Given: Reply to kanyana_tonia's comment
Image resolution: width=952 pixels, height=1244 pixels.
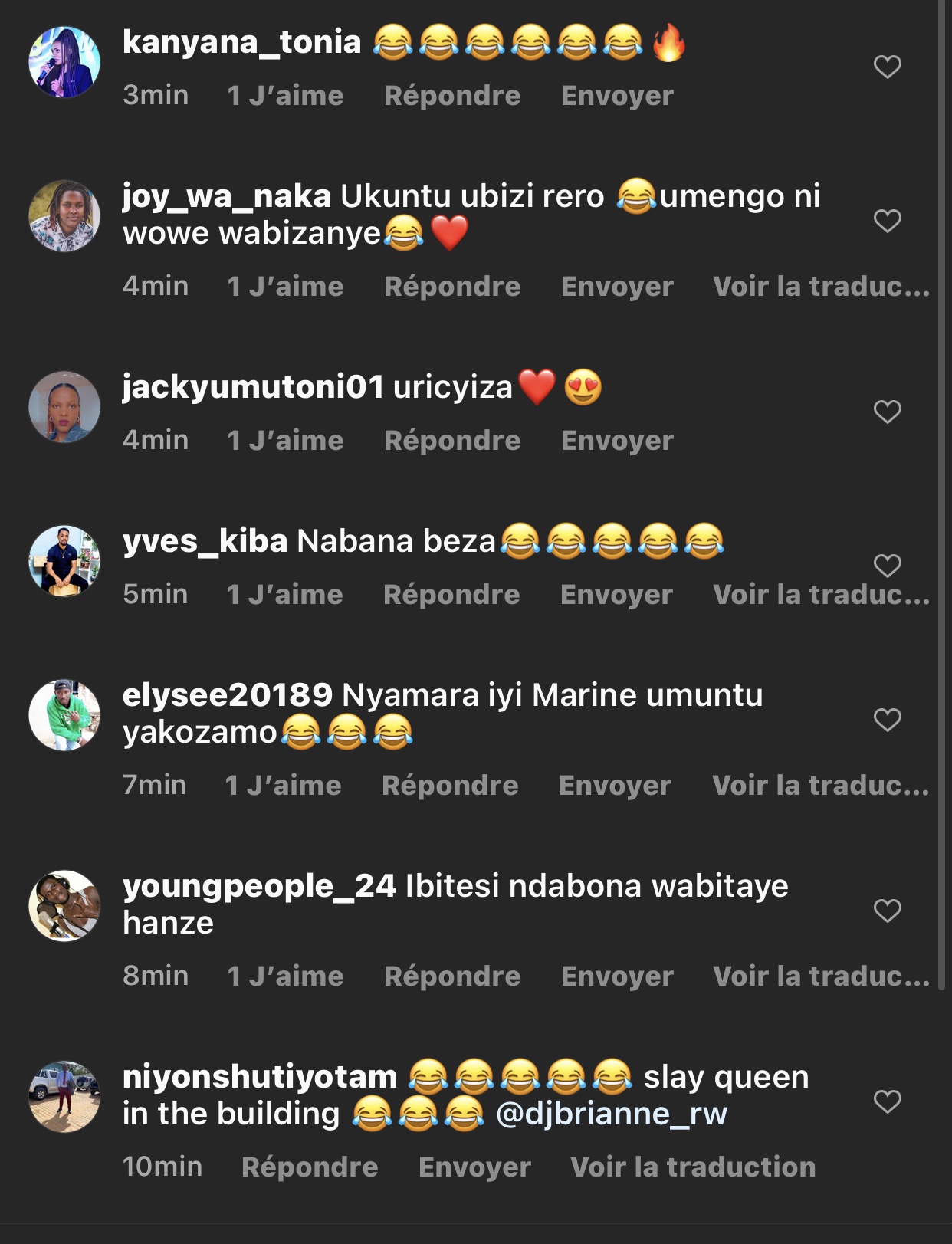Looking at the screenshot, I should [x=451, y=96].
